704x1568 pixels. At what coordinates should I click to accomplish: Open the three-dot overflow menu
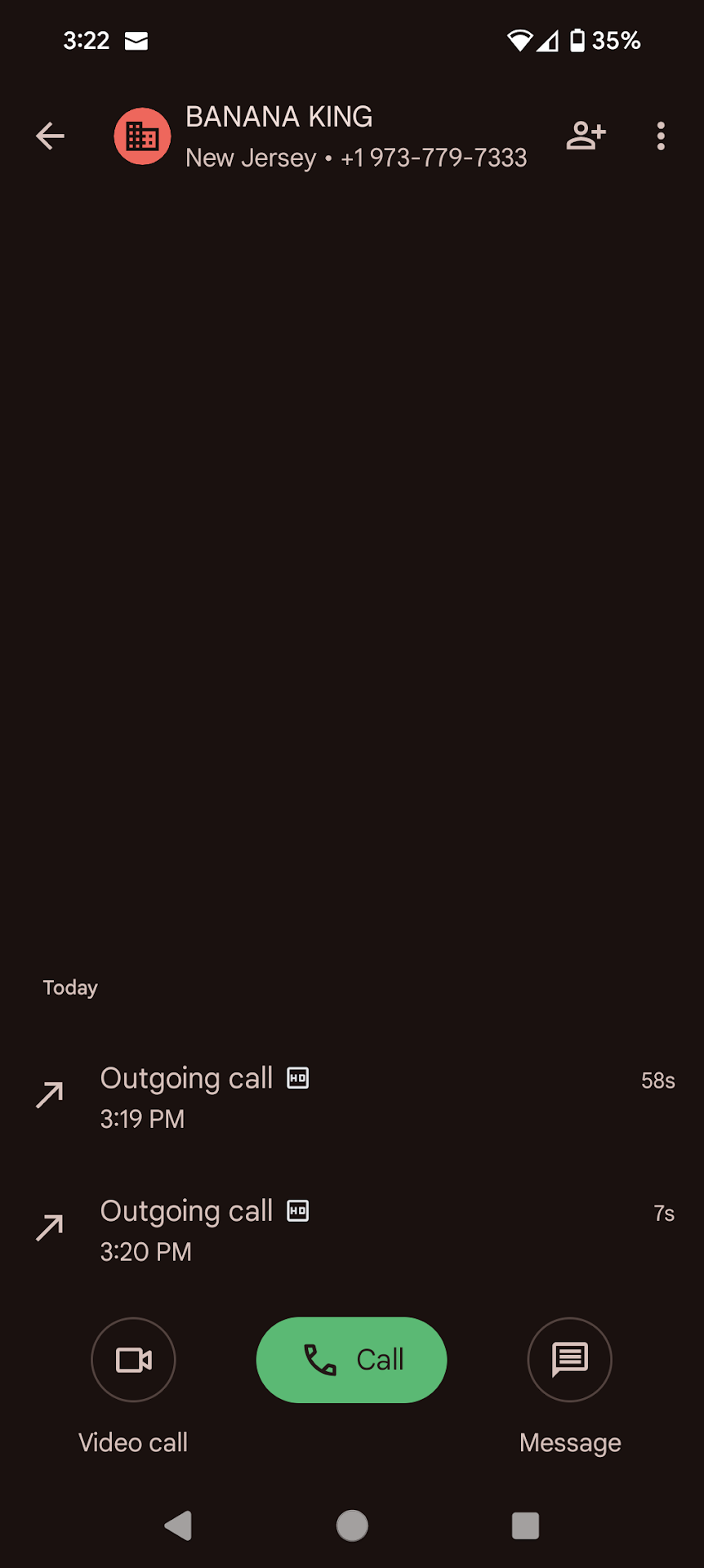(661, 136)
